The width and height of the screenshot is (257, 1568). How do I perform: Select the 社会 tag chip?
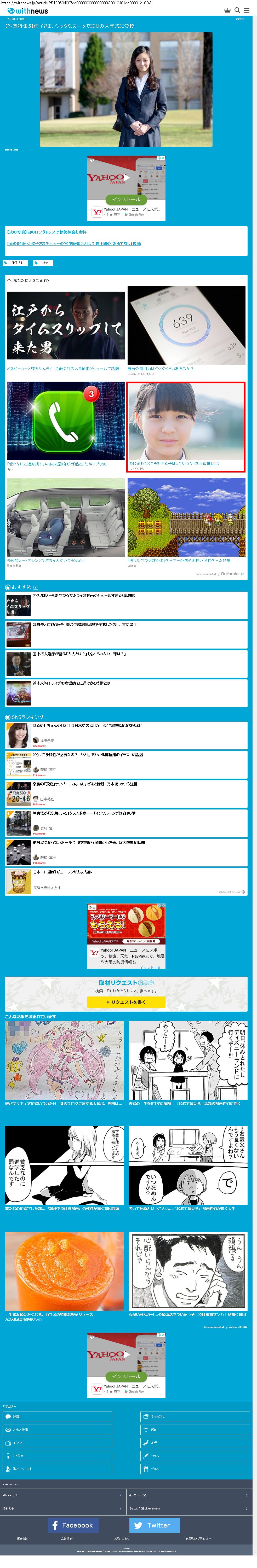[x=43, y=263]
